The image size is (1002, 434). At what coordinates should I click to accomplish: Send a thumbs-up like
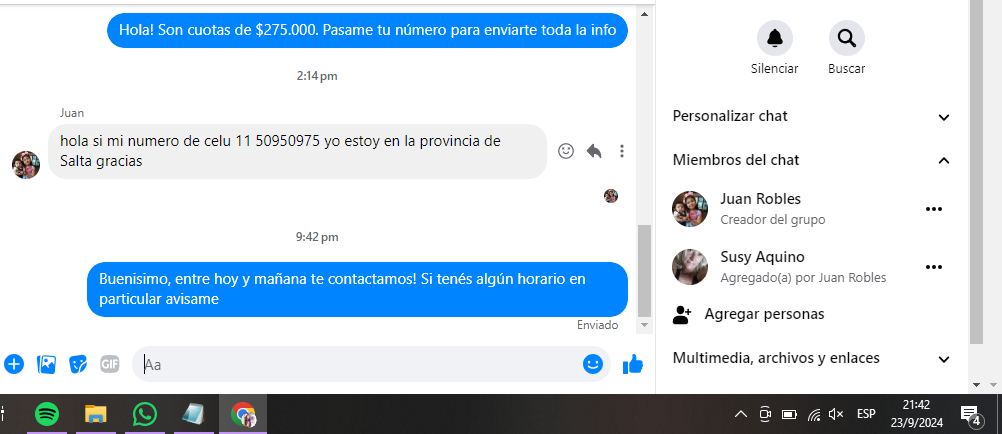coord(633,365)
